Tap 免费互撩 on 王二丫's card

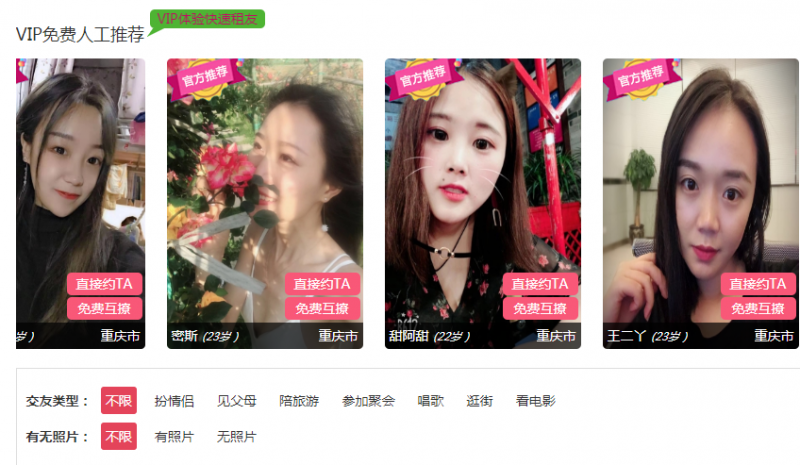pos(758,308)
